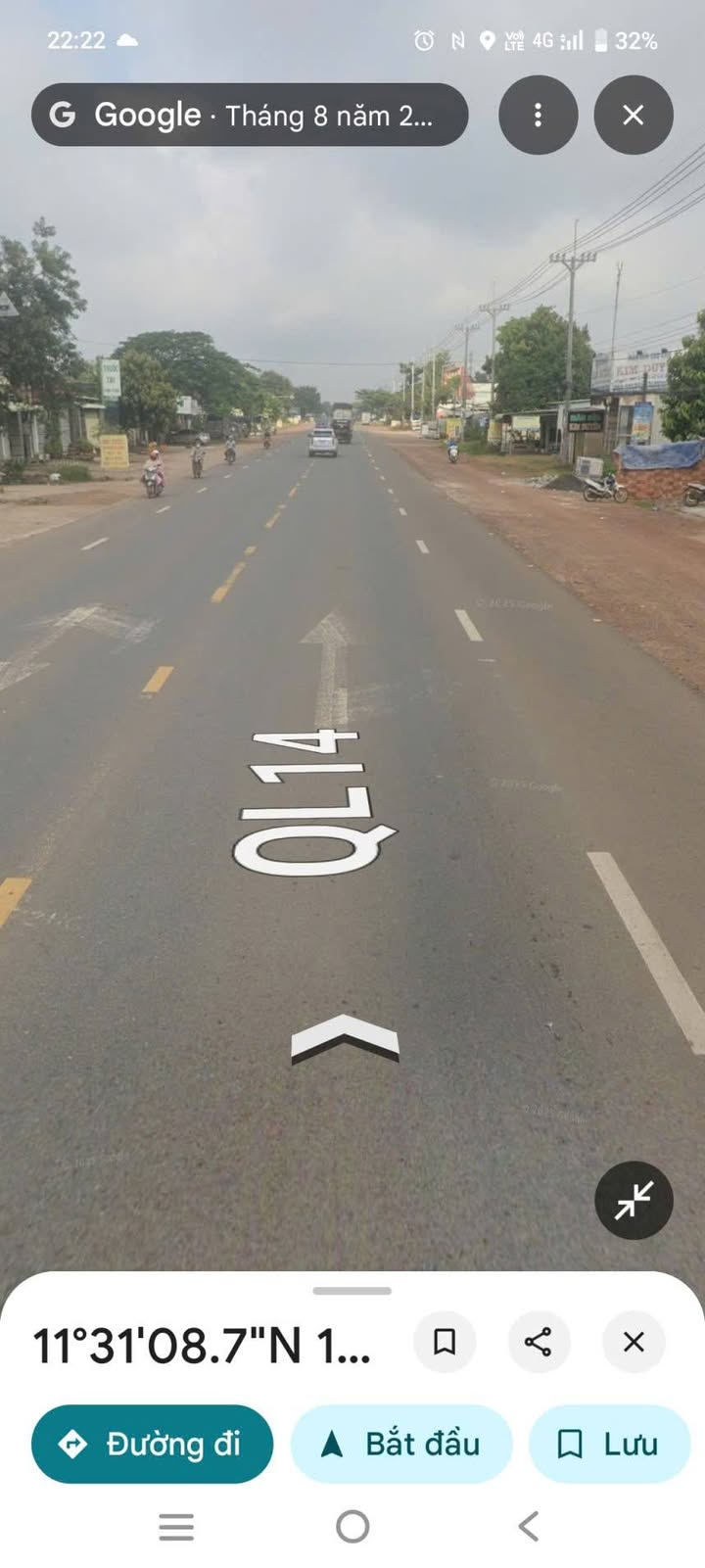The height and width of the screenshot is (1568, 705).
Task: Share the coordinates location
Action: tap(539, 1341)
